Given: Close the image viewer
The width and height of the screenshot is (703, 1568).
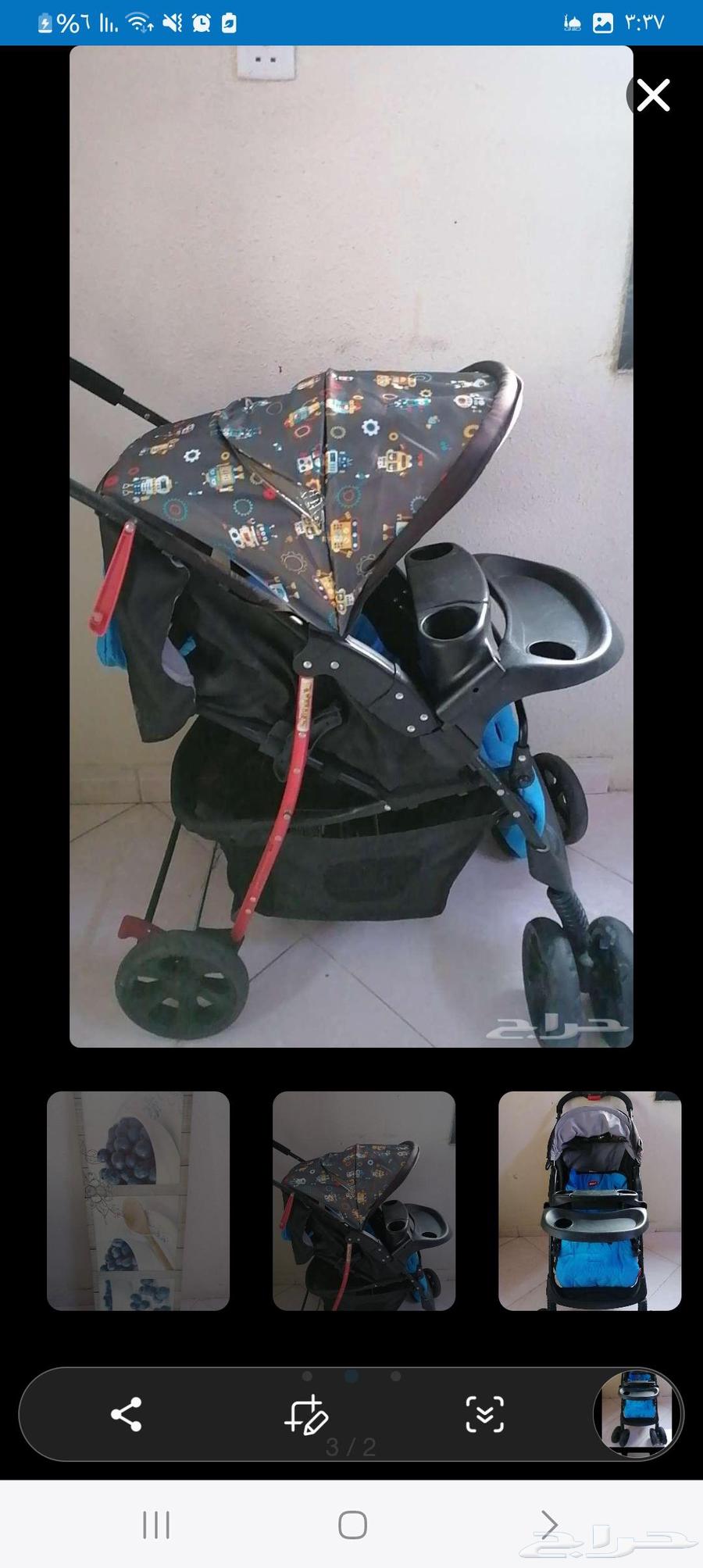Looking at the screenshot, I should (653, 95).
